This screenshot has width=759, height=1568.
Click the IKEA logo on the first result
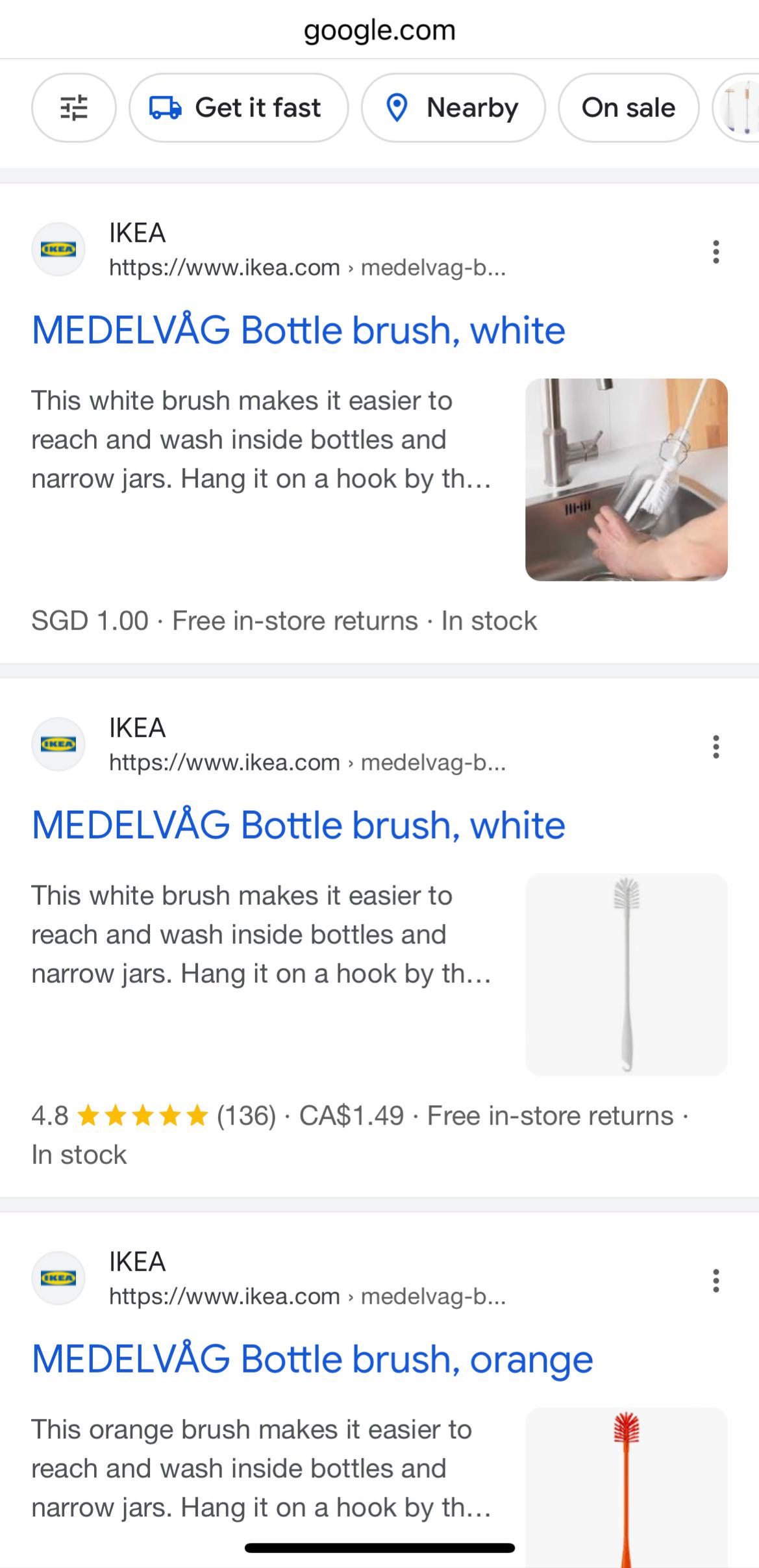58,249
